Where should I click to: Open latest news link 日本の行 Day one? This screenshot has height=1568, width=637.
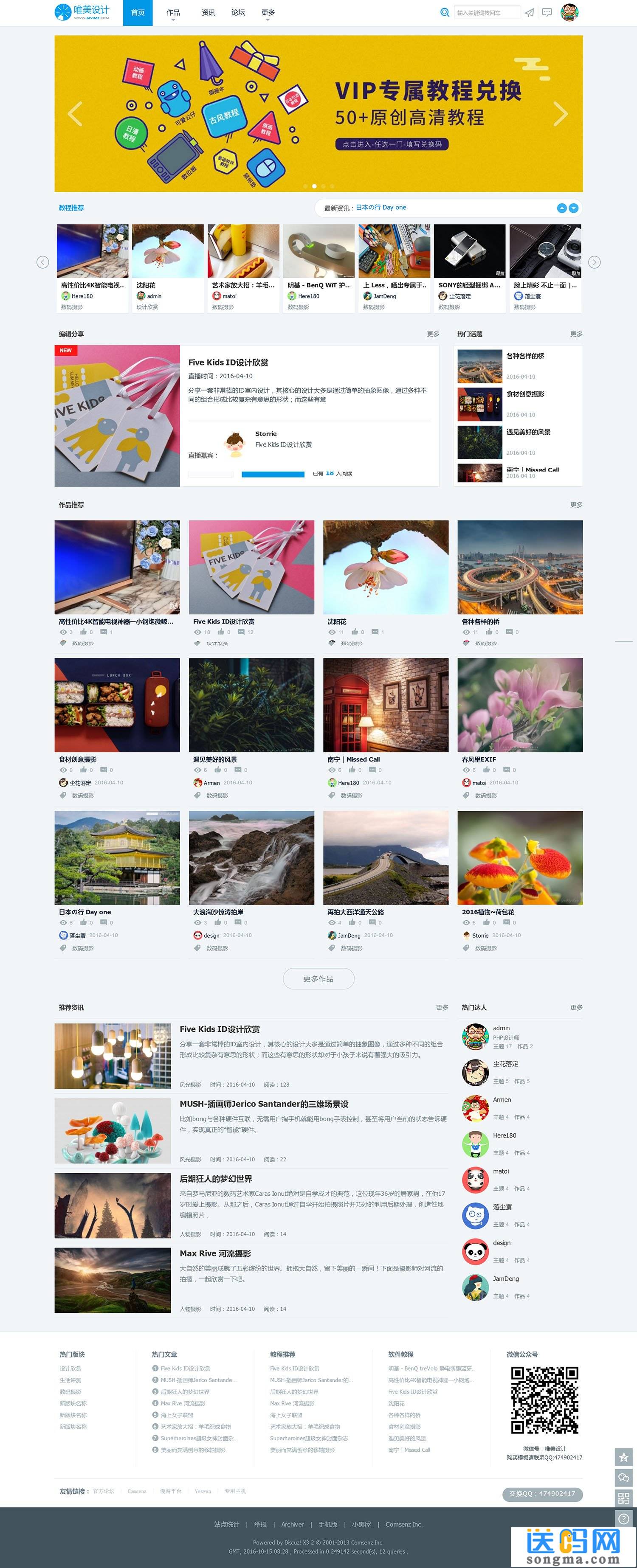pos(381,208)
